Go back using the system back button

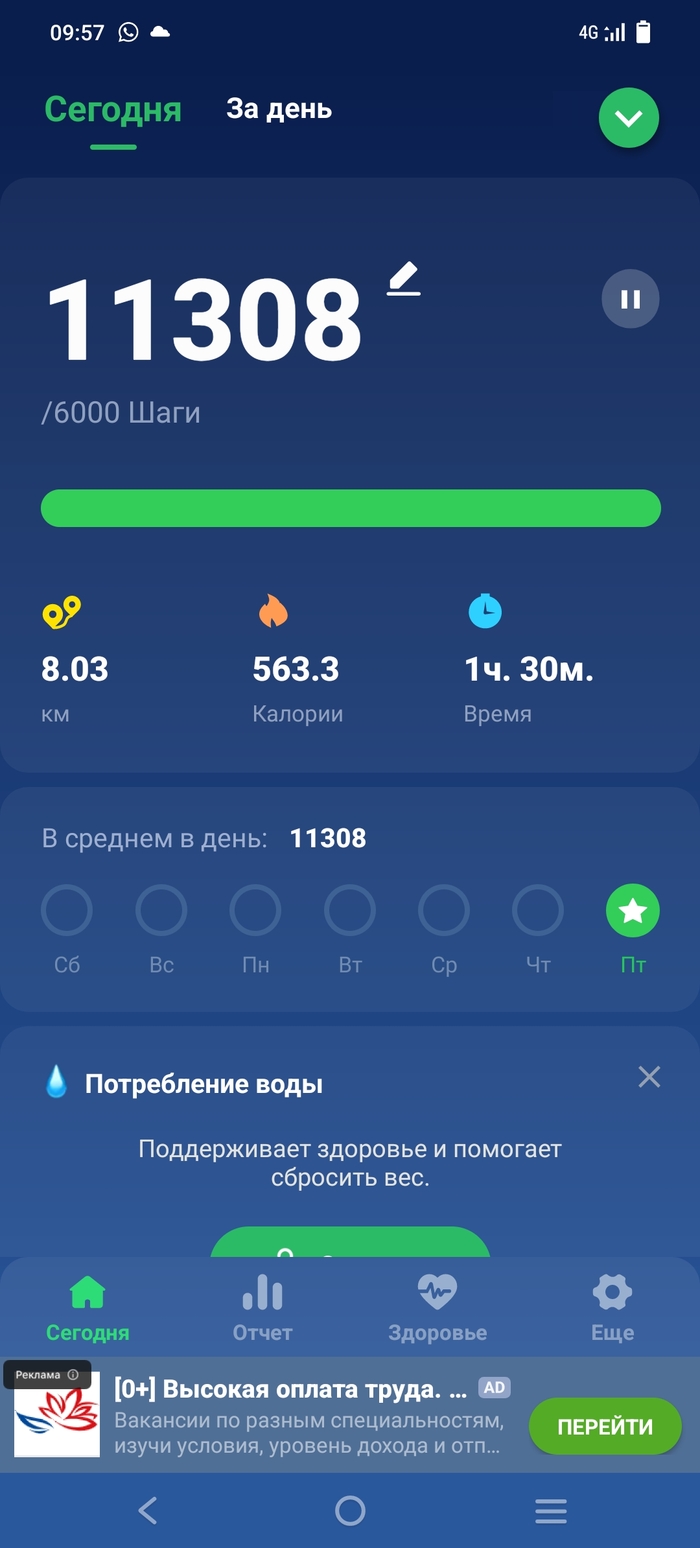tap(148, 1510)
